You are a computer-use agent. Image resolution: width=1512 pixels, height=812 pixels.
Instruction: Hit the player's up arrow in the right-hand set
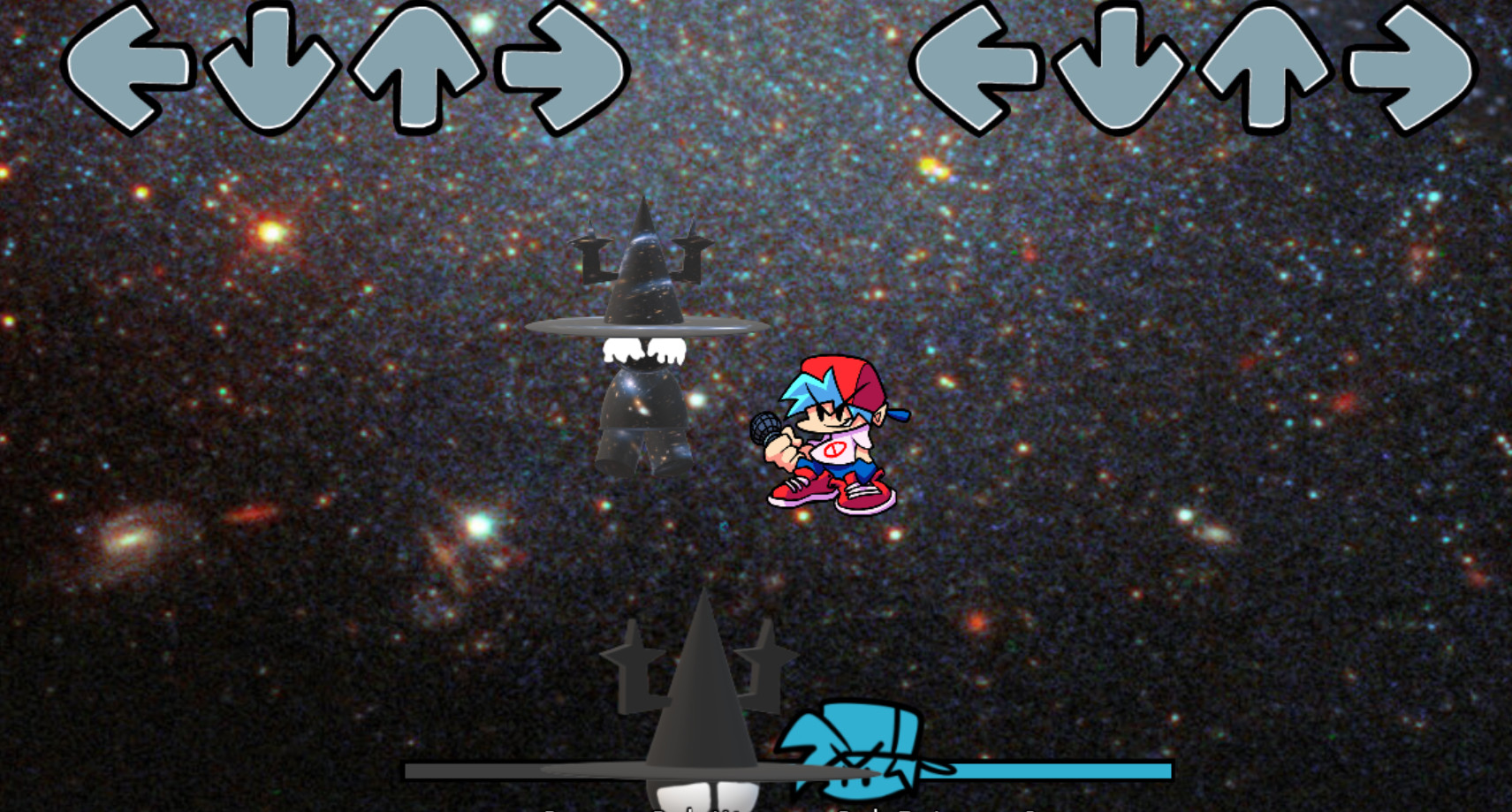coord(1265,68)
